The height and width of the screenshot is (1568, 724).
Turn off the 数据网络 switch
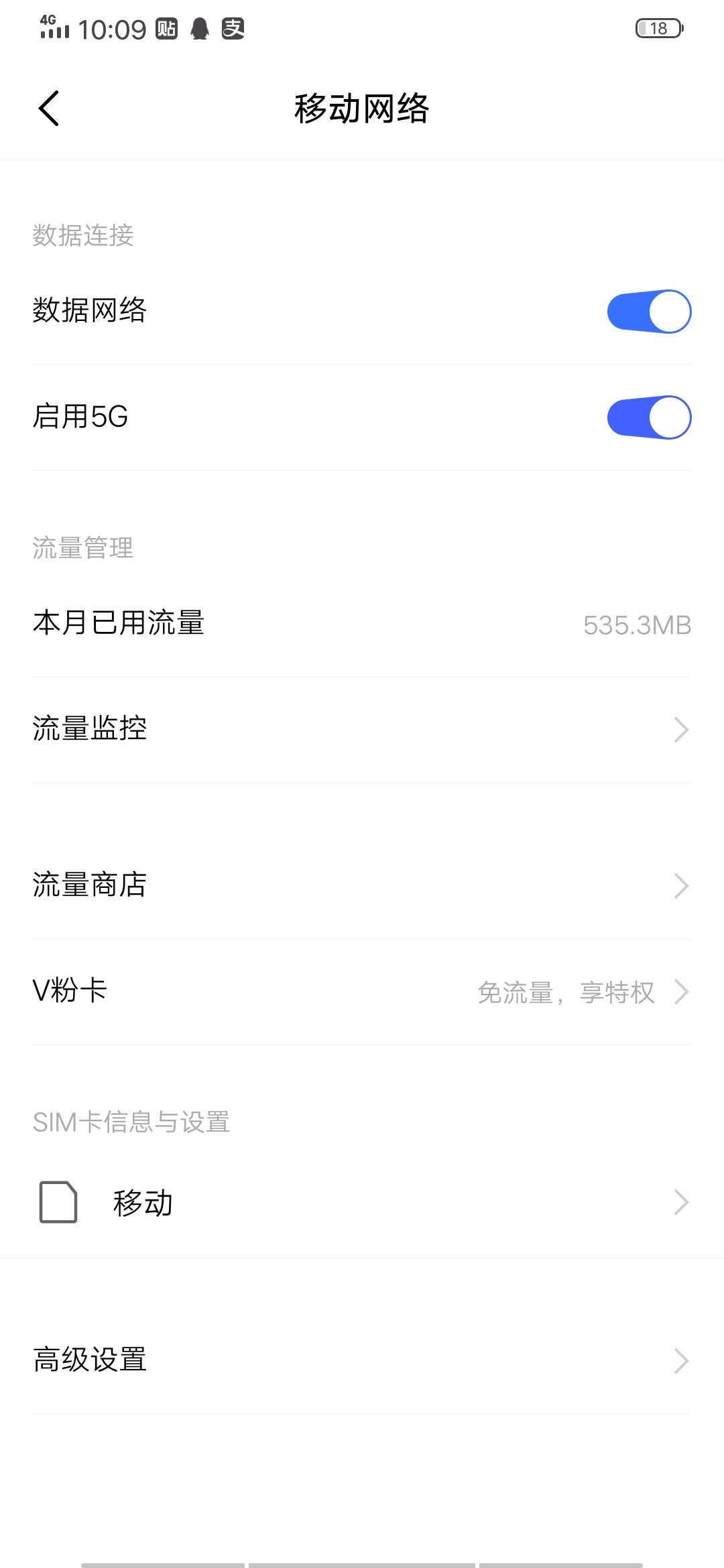coord(648,312)
